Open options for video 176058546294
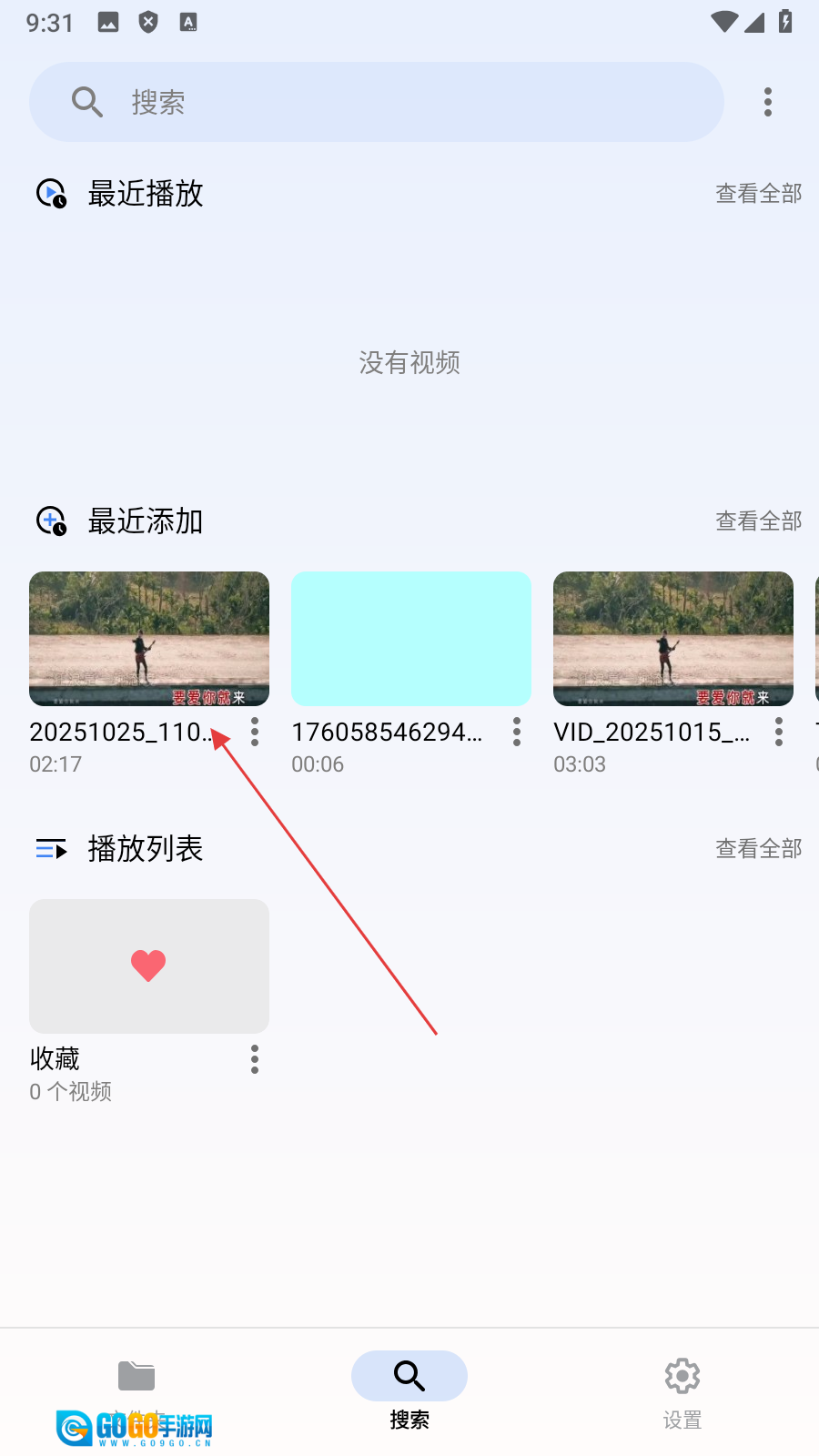 517,732
